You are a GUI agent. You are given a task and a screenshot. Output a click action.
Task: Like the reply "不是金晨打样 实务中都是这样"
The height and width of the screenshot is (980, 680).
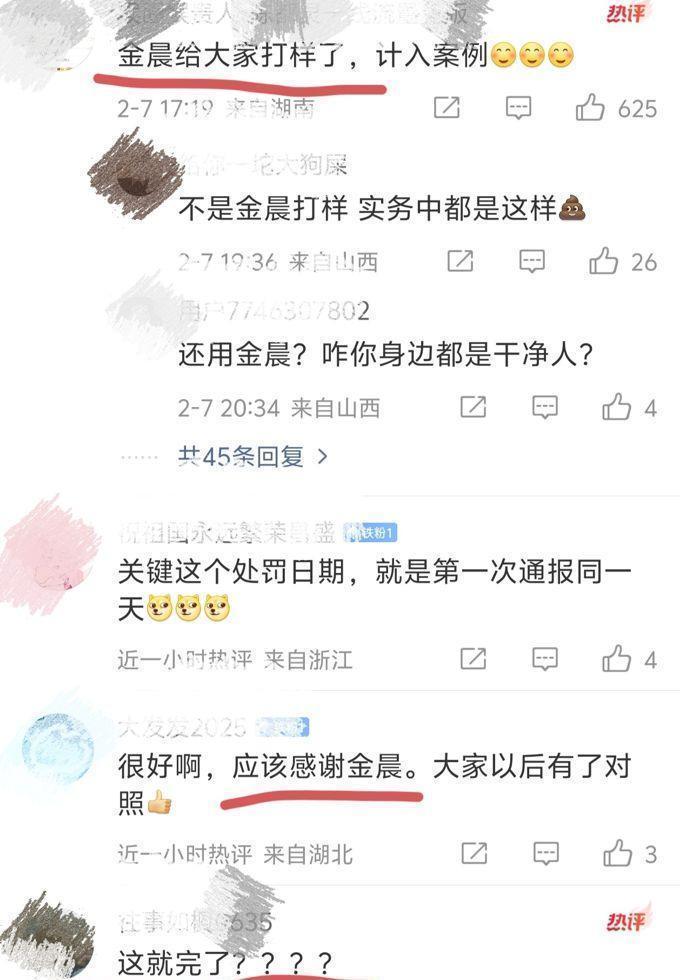pyautogui.click(x=604, y=262)
